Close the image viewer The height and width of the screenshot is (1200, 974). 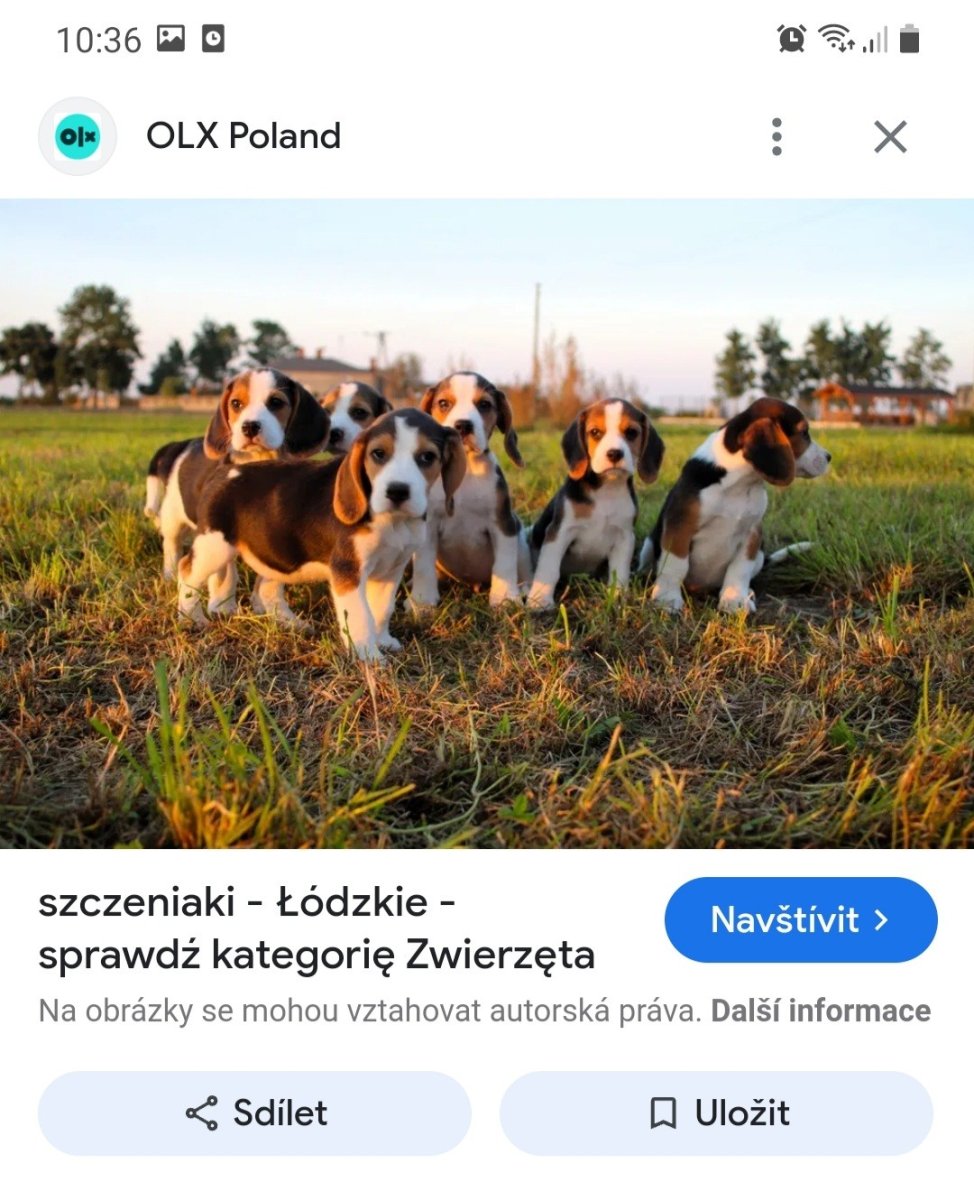point(889,137)
